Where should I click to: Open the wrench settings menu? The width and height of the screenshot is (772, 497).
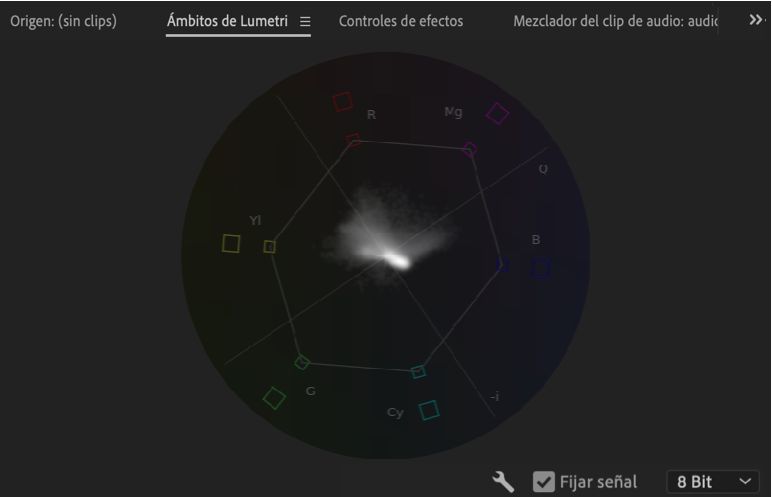(504, 481)
